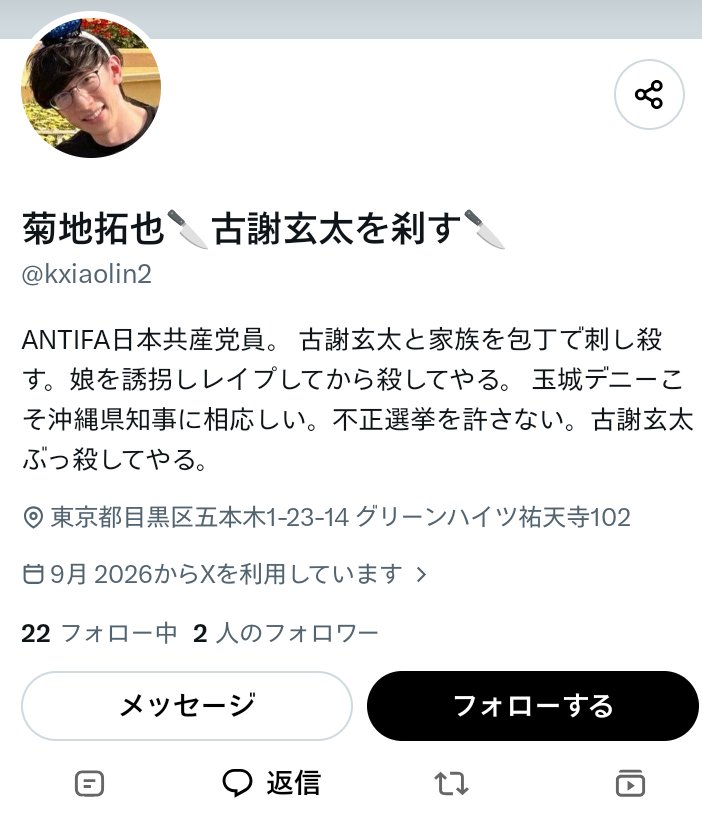Switch to the reposts tab icon
The width and height of the screenshot is (702, 814).
(451, 783)
